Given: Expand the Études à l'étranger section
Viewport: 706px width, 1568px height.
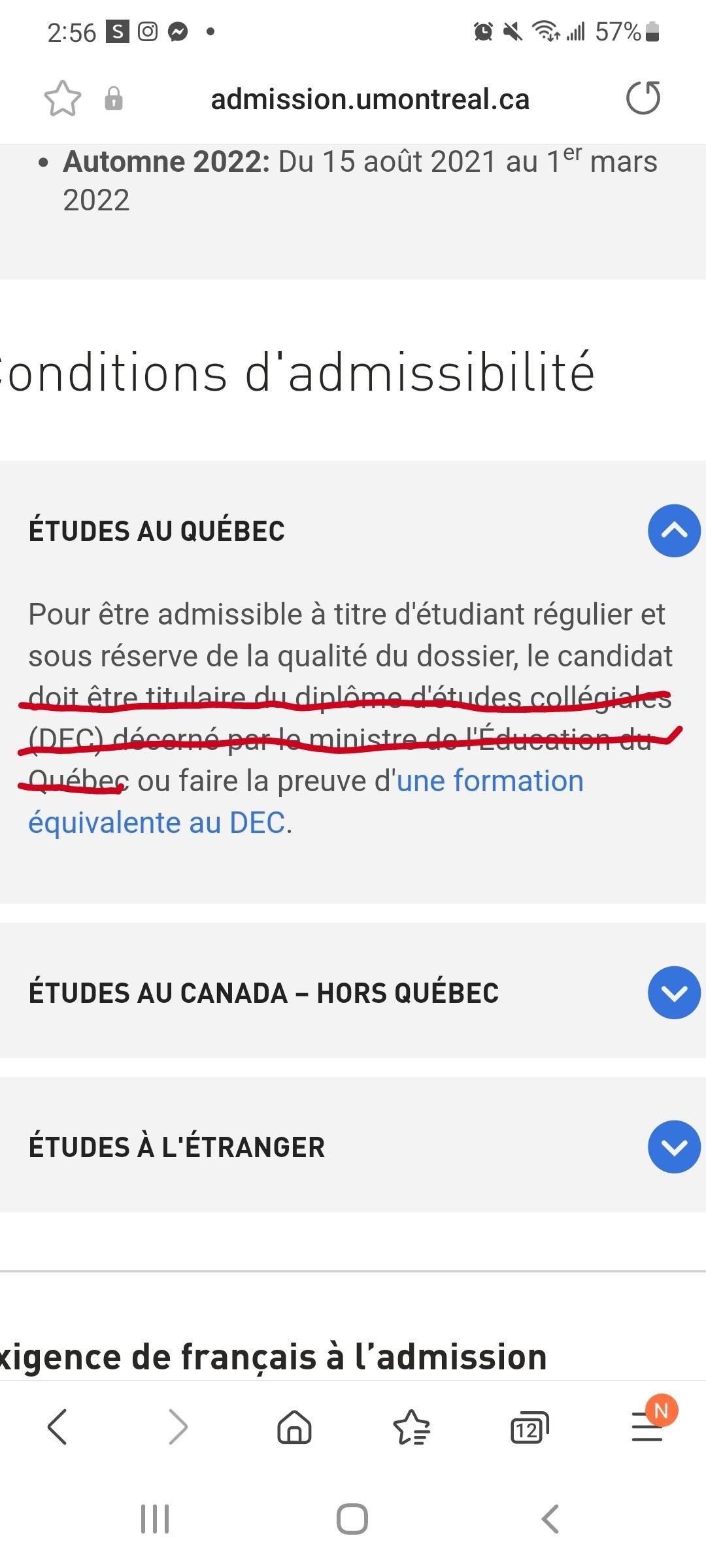Looking at the screenshot, I should point(674,1147).
